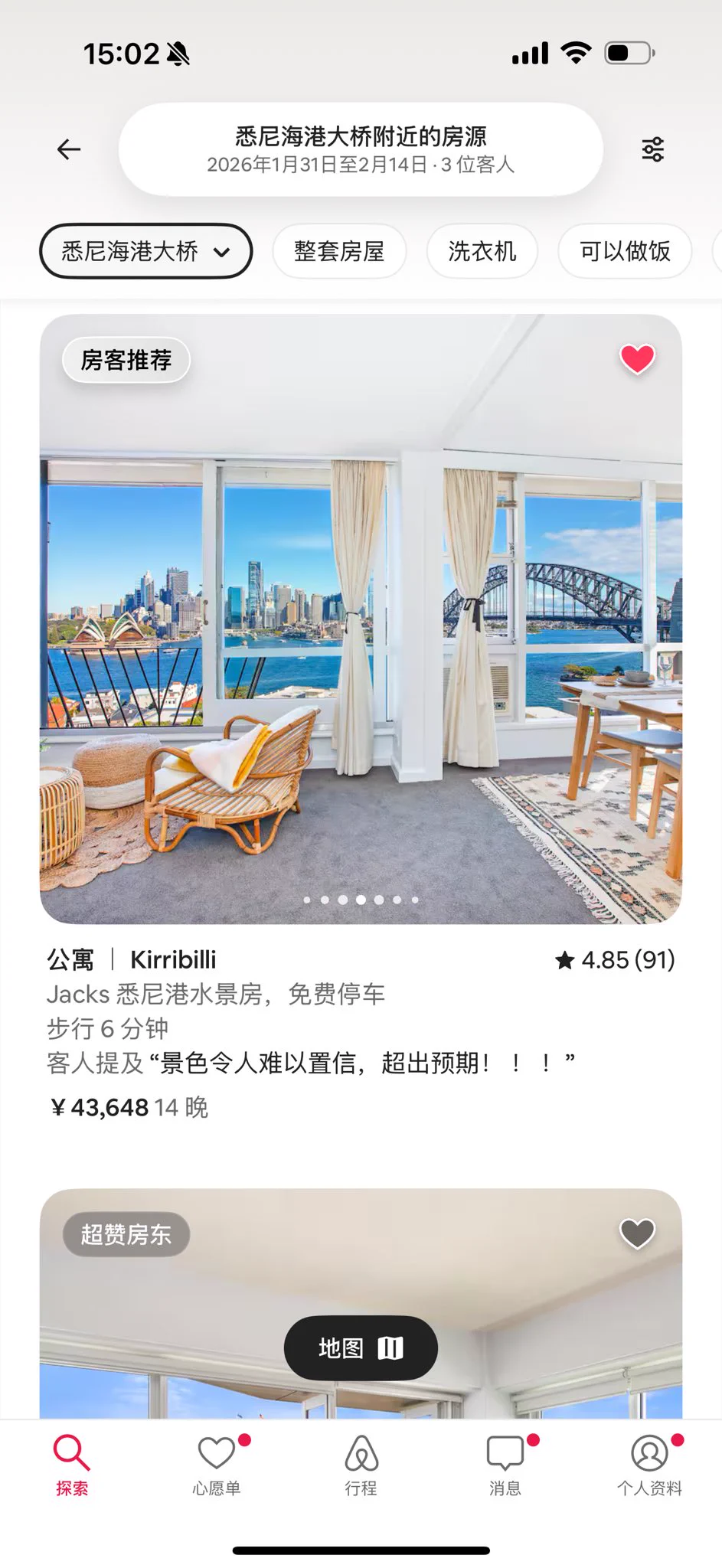View the 消息 tab
Viewport: 722px width, 1568px height.
[x=505, y=1464]
